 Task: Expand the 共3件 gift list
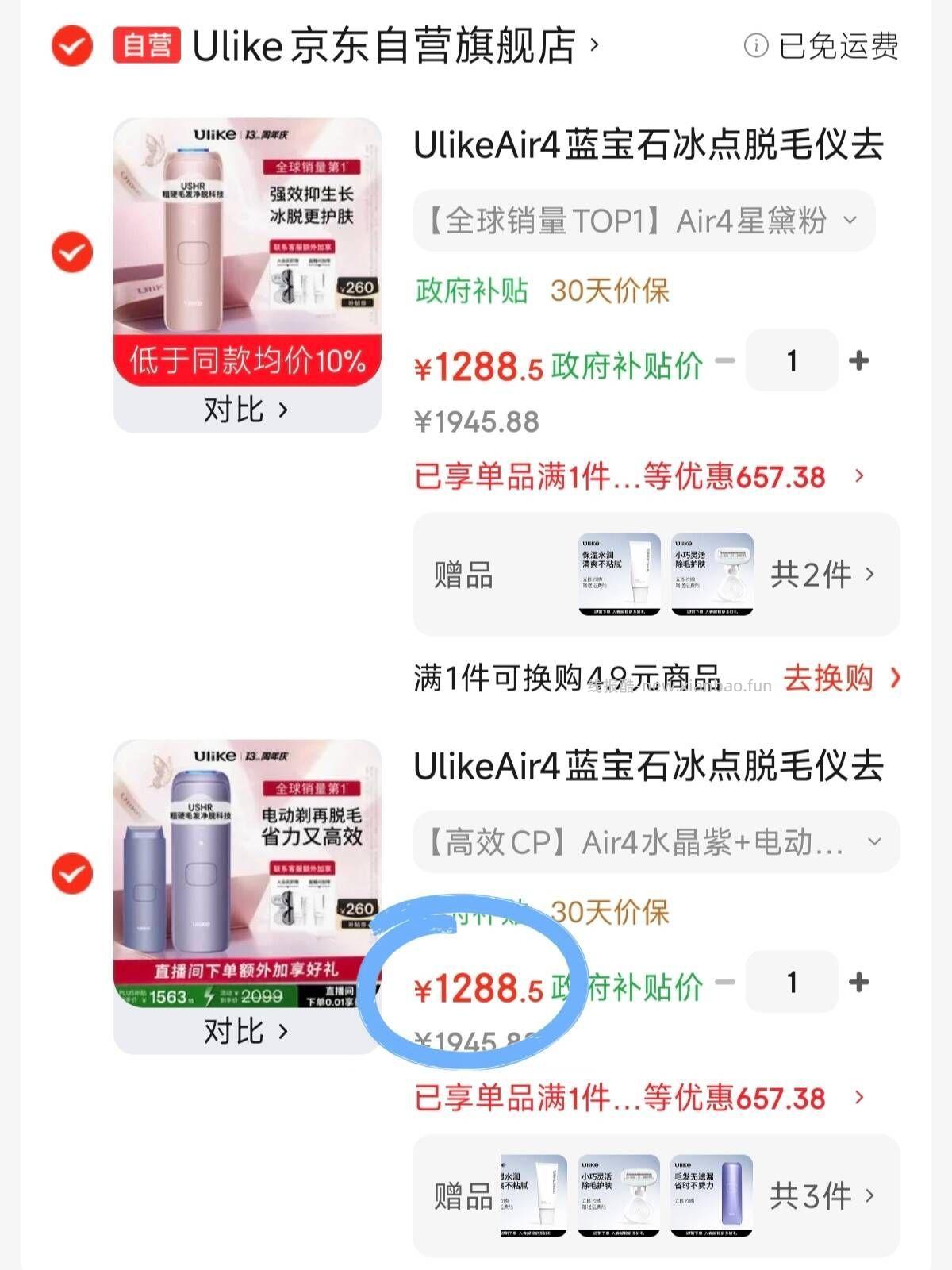click(x=822, y=1195)
